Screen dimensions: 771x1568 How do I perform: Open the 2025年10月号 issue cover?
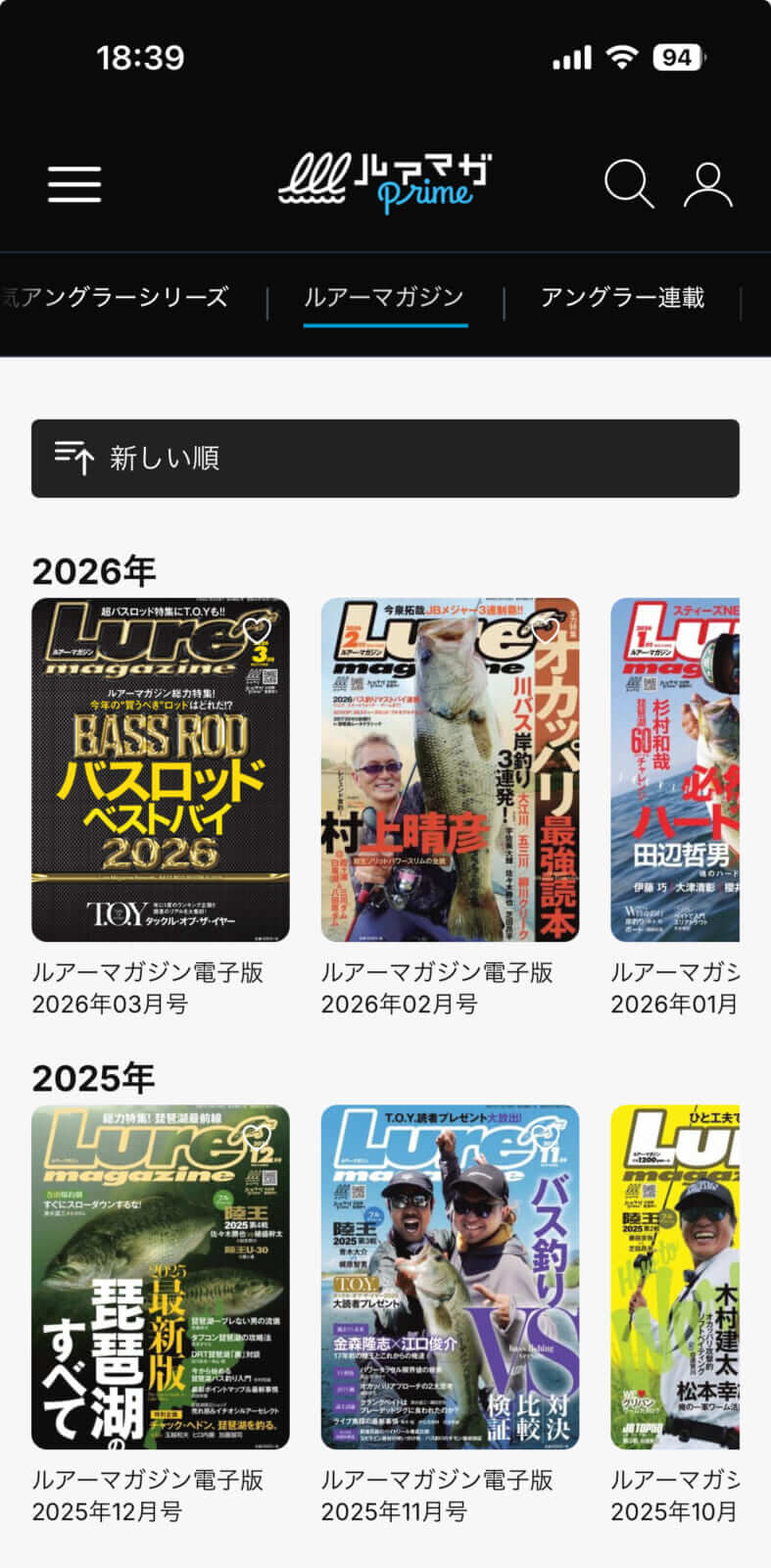click(675, 1277)
